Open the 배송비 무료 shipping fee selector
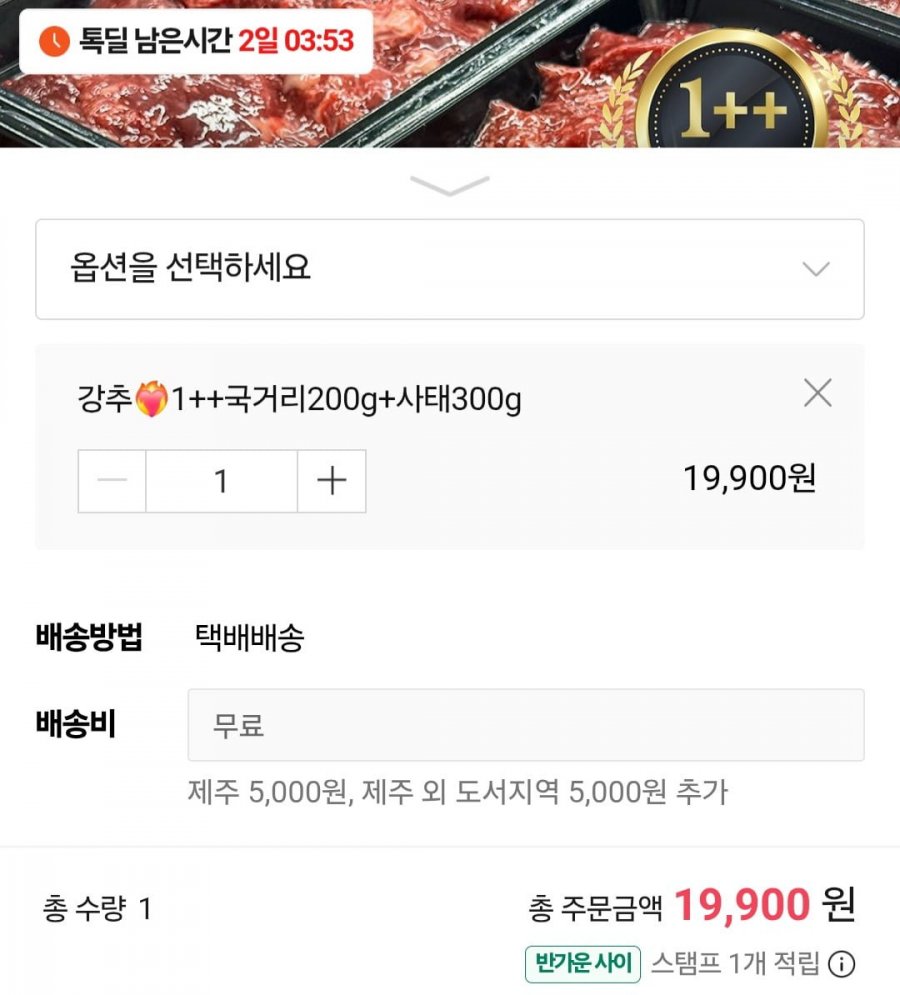The width and height of the screenshot is (900, 995). click(525, 725)
